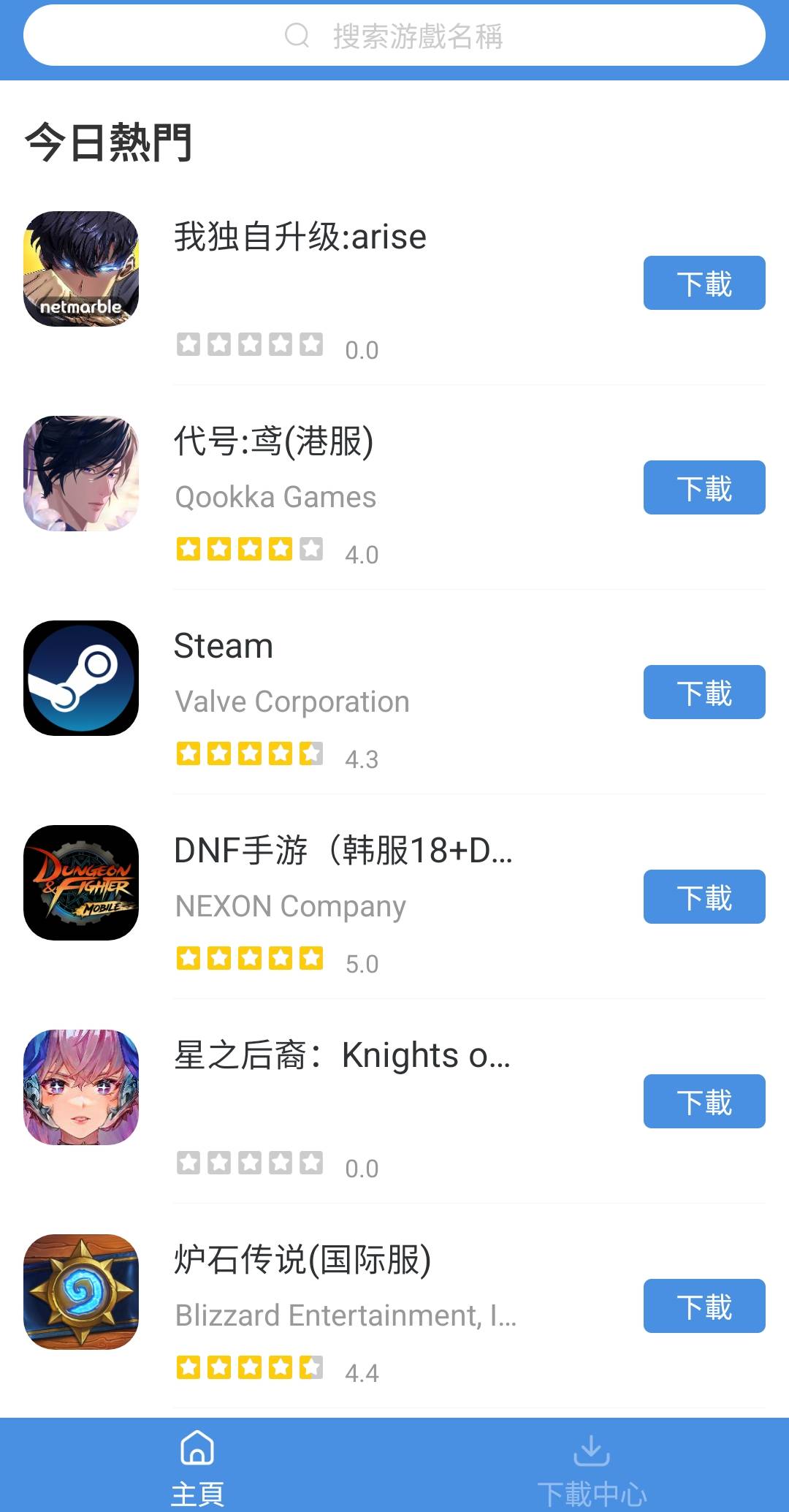789x1512 pixels.
Task: Click the 代号:鸢(港服) app icon
Action: click(x=80, y=473)
